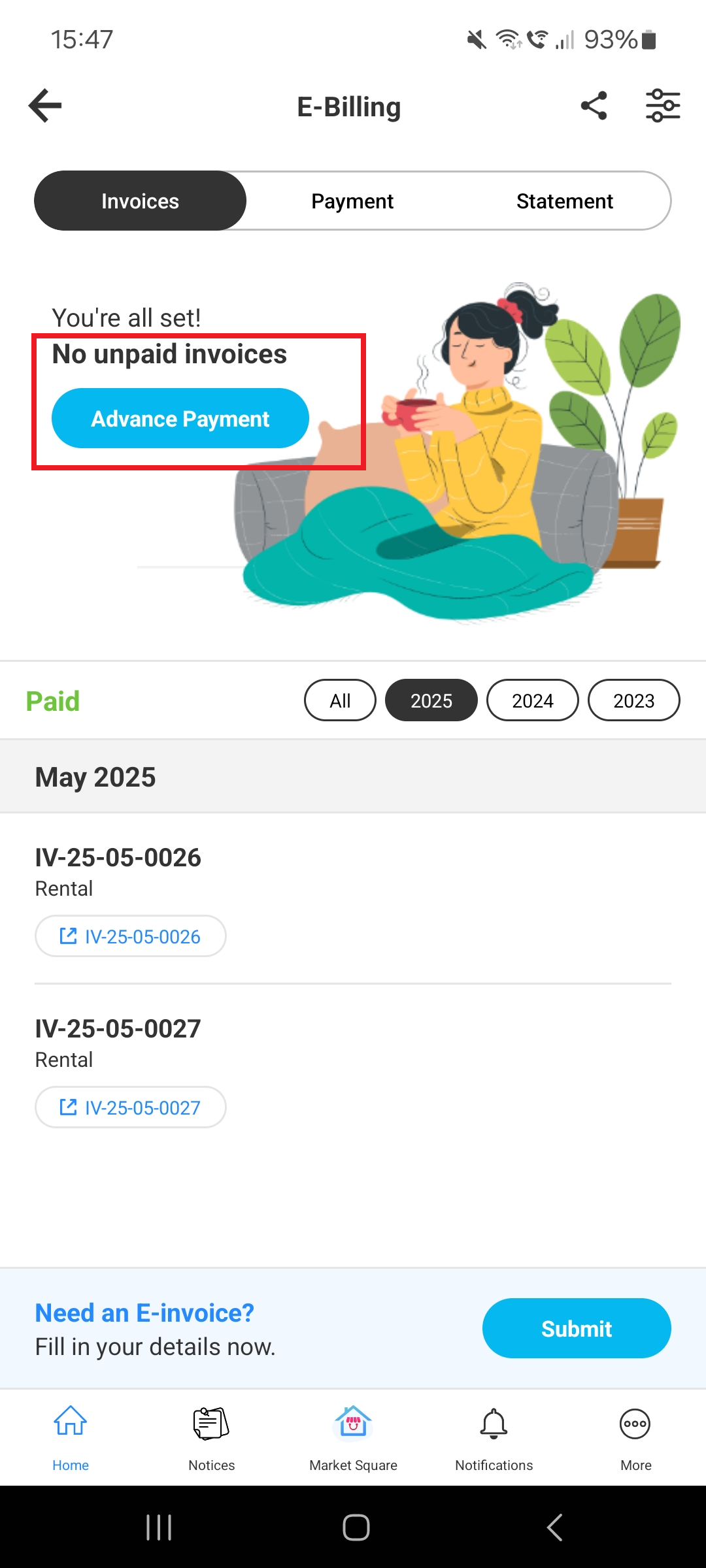Tap the system recent apps button
Screen dimensions: 706x1568
pos(159,1527)
